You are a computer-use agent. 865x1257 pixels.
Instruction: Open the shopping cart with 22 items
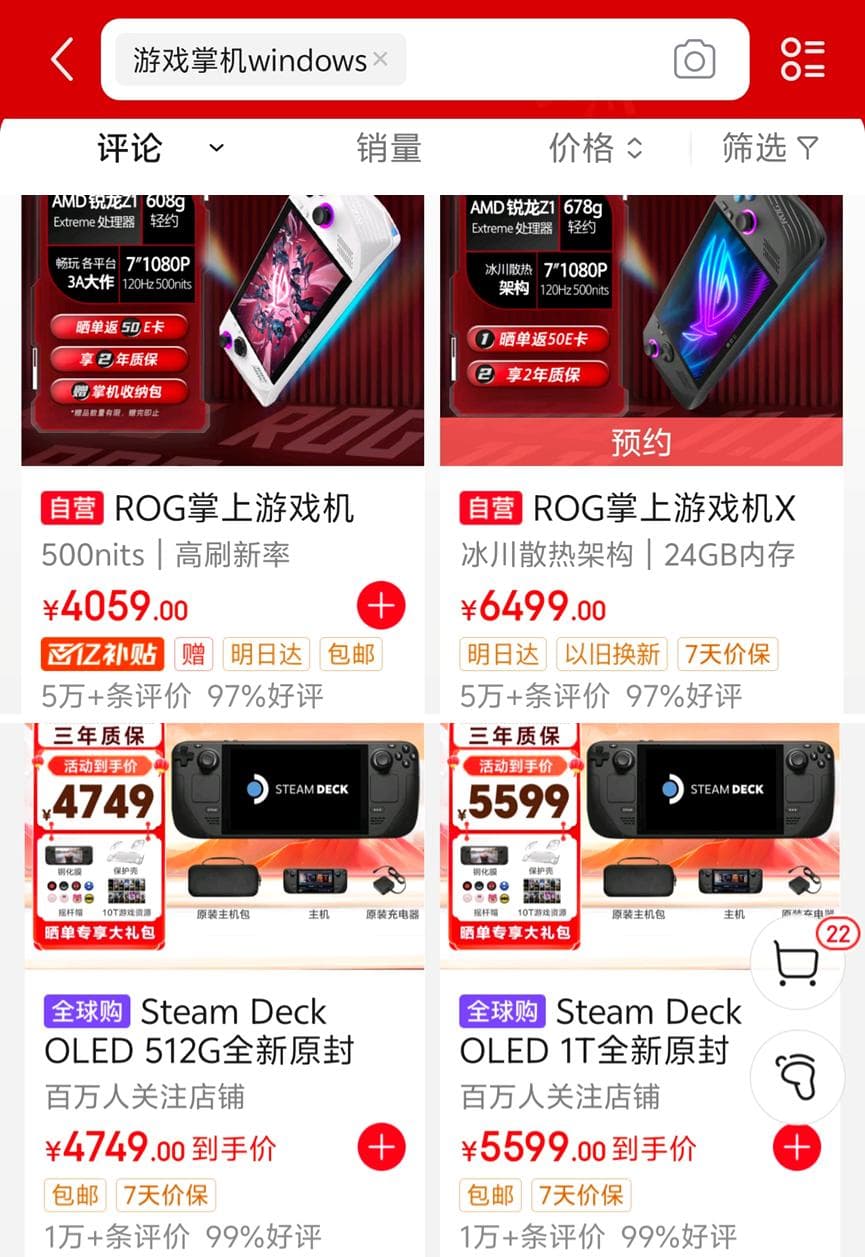click(x=798, y=962)
